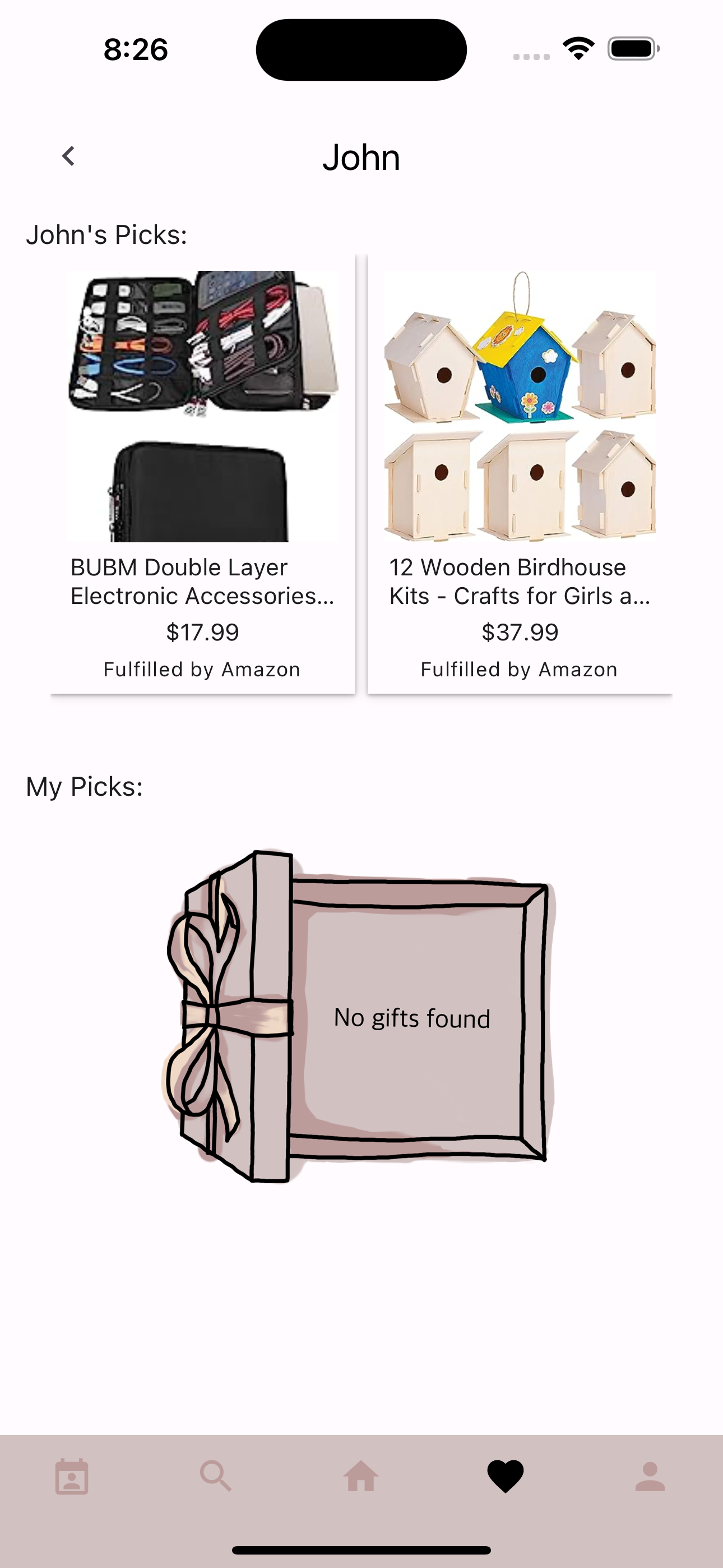The width and height of the screenshot is (723, 1568).
Task: Open the search icon in the bottom navigation
Action: [214, 1476]
